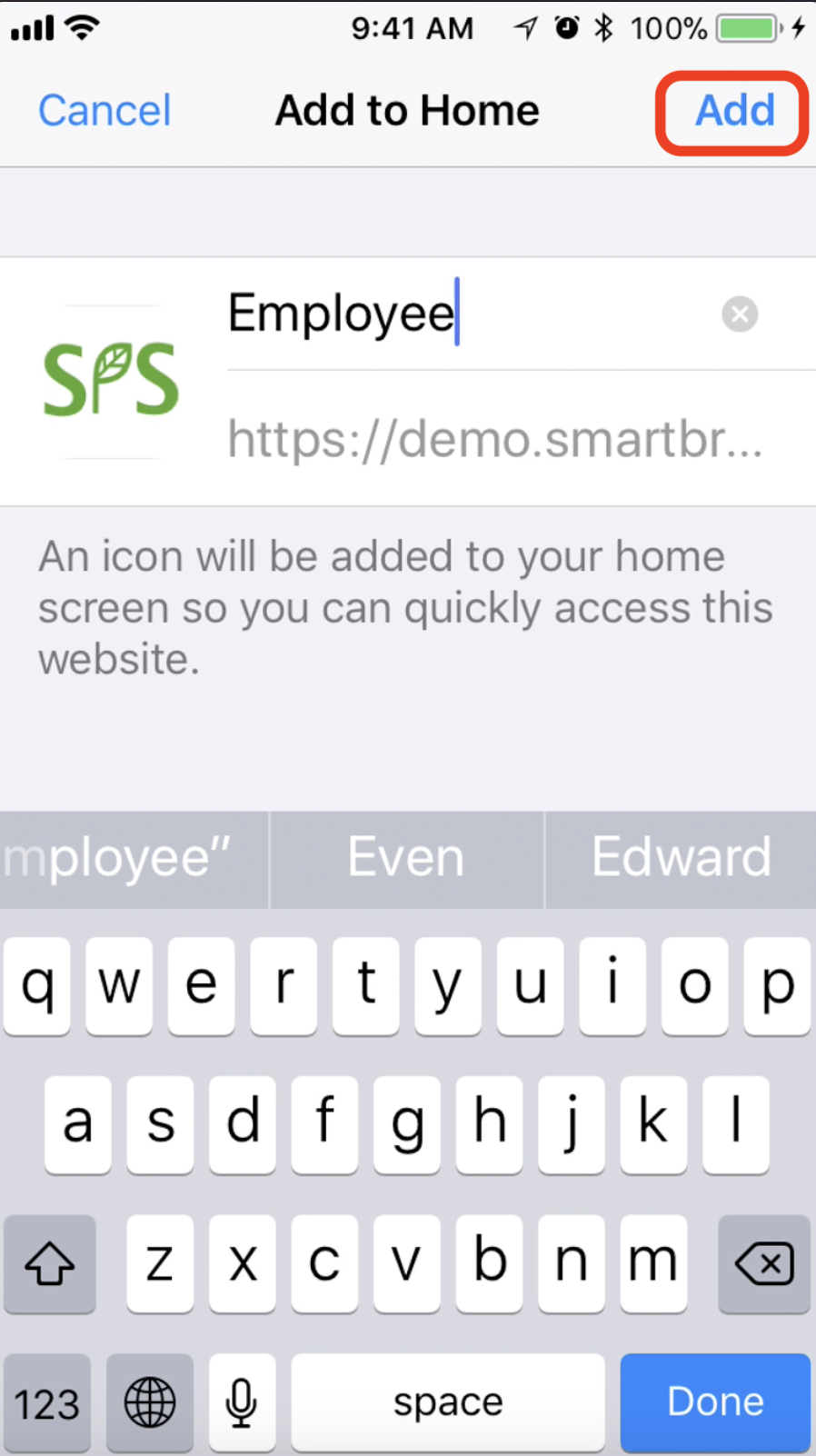Enable the shift key

[x=49, y=1263]
